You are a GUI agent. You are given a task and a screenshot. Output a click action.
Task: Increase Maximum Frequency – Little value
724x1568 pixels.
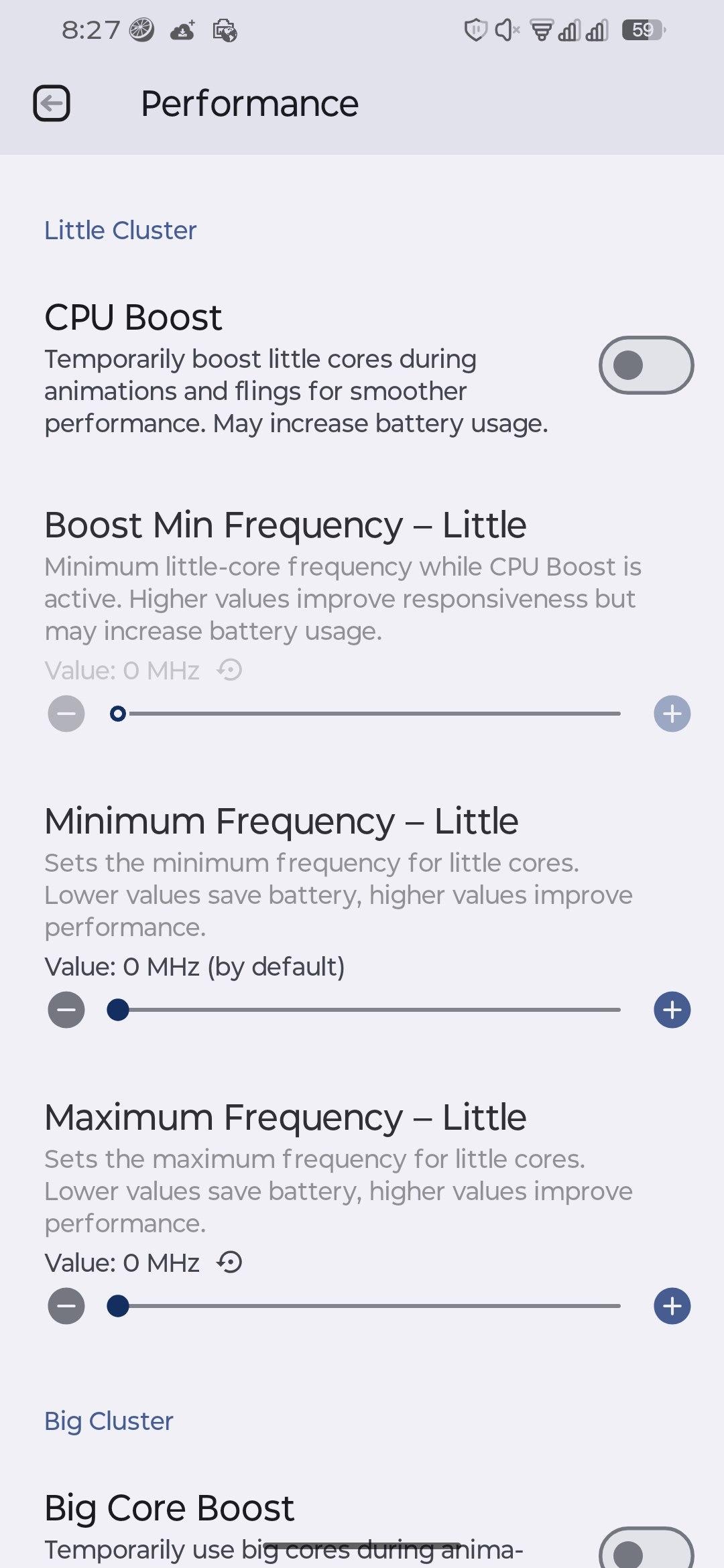point(672,1306)
